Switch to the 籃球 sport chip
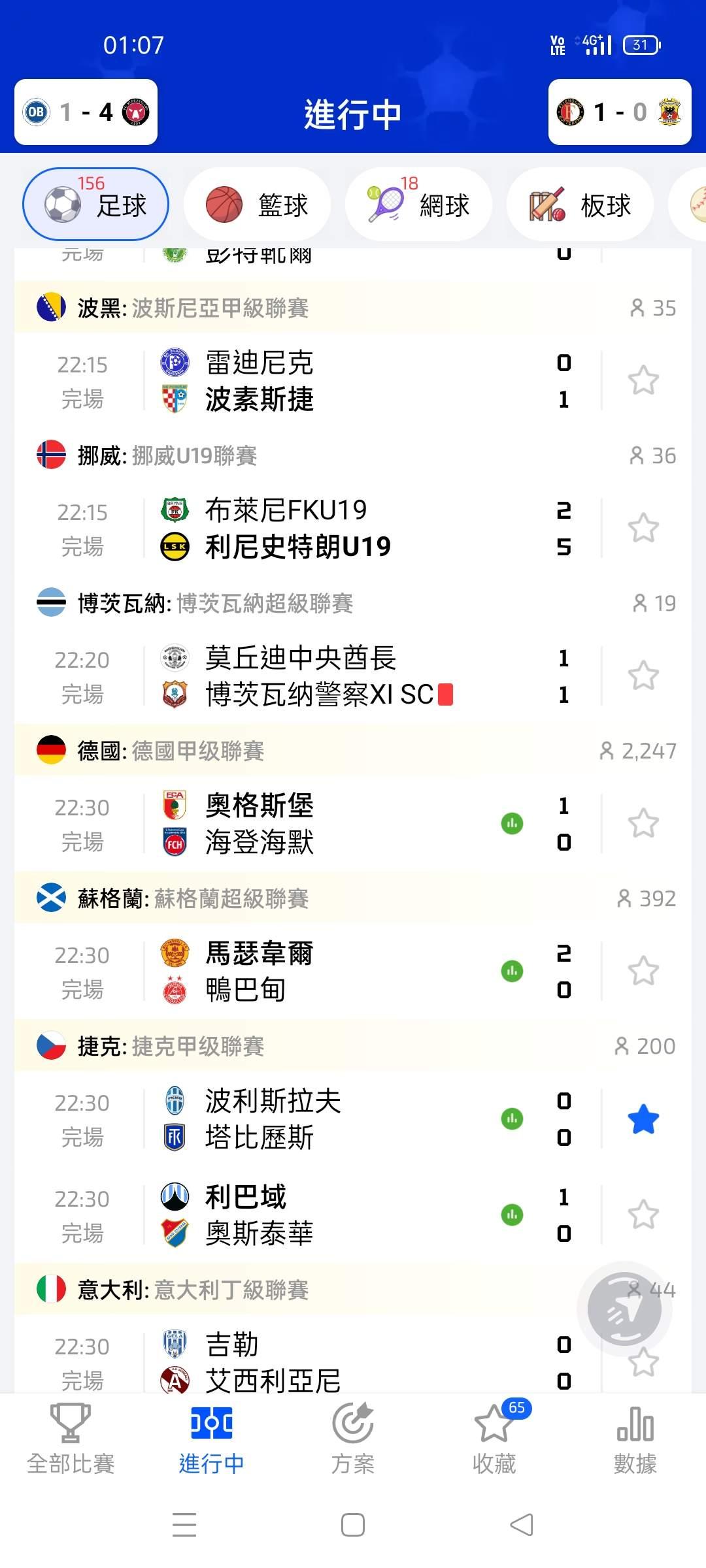Viewport: 706px width, 1568px height. click(257, 204)
